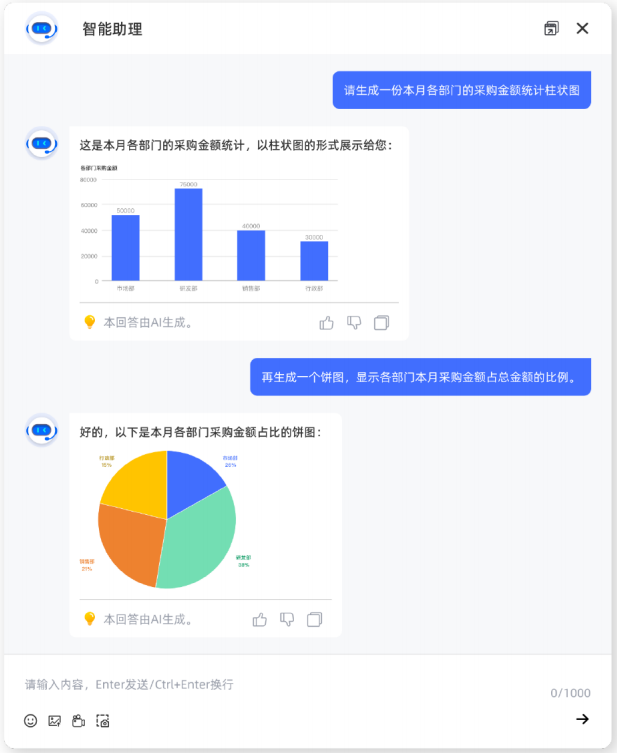Screen dimensions: 617x753
Task: Close the 智能助理 assistant window
Action: pyautogui.click(x=582, y=28)
